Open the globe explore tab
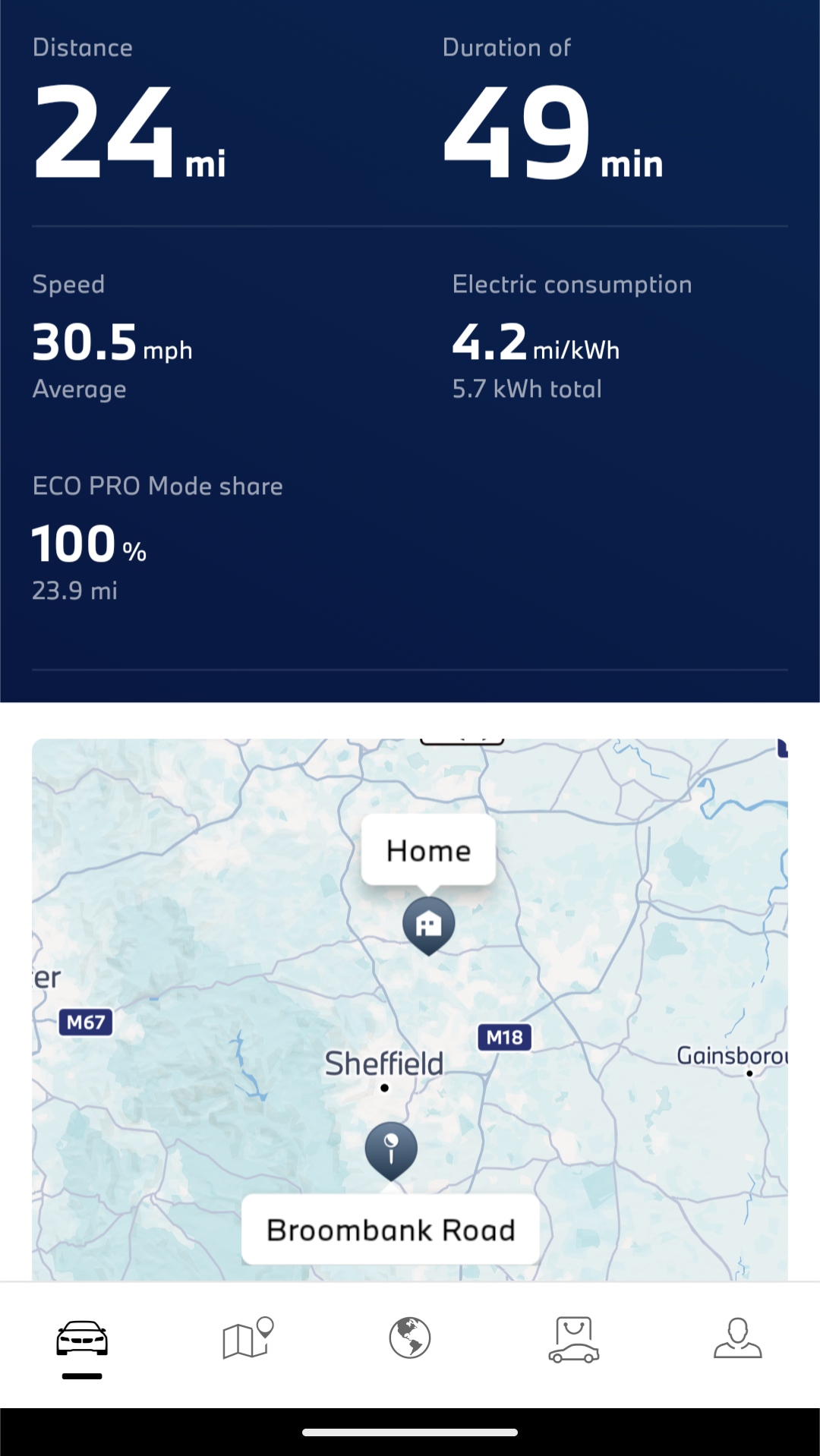Viewport: 820px width, 1456px height. [x=410, y=1338]
